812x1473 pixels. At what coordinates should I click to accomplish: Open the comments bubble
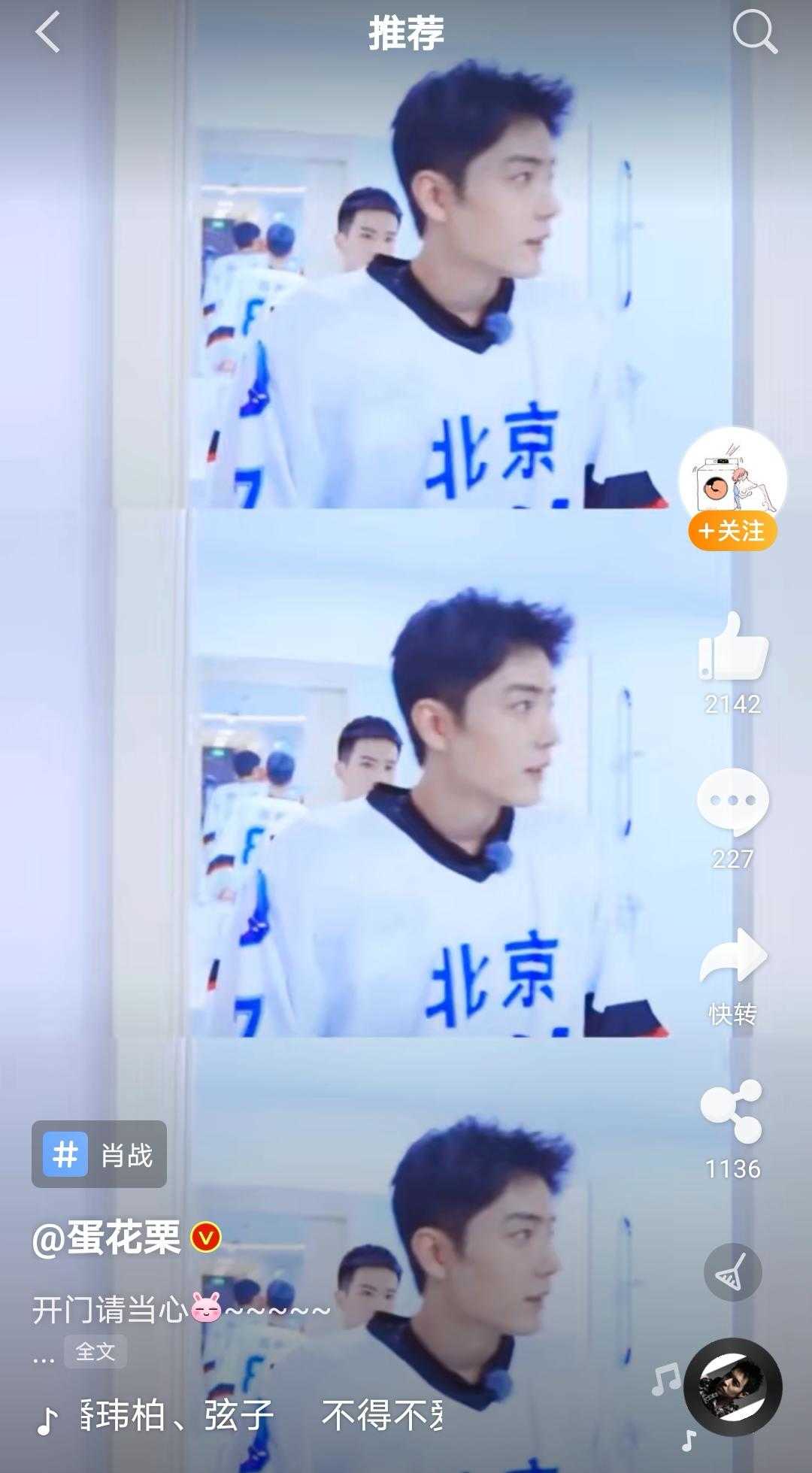click(732, 802)
